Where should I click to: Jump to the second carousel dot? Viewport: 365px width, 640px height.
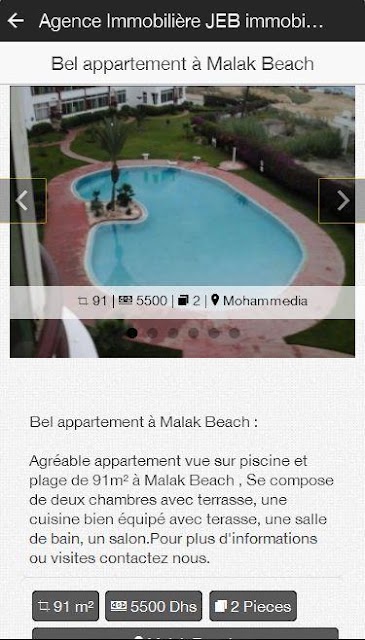[152, 333]
